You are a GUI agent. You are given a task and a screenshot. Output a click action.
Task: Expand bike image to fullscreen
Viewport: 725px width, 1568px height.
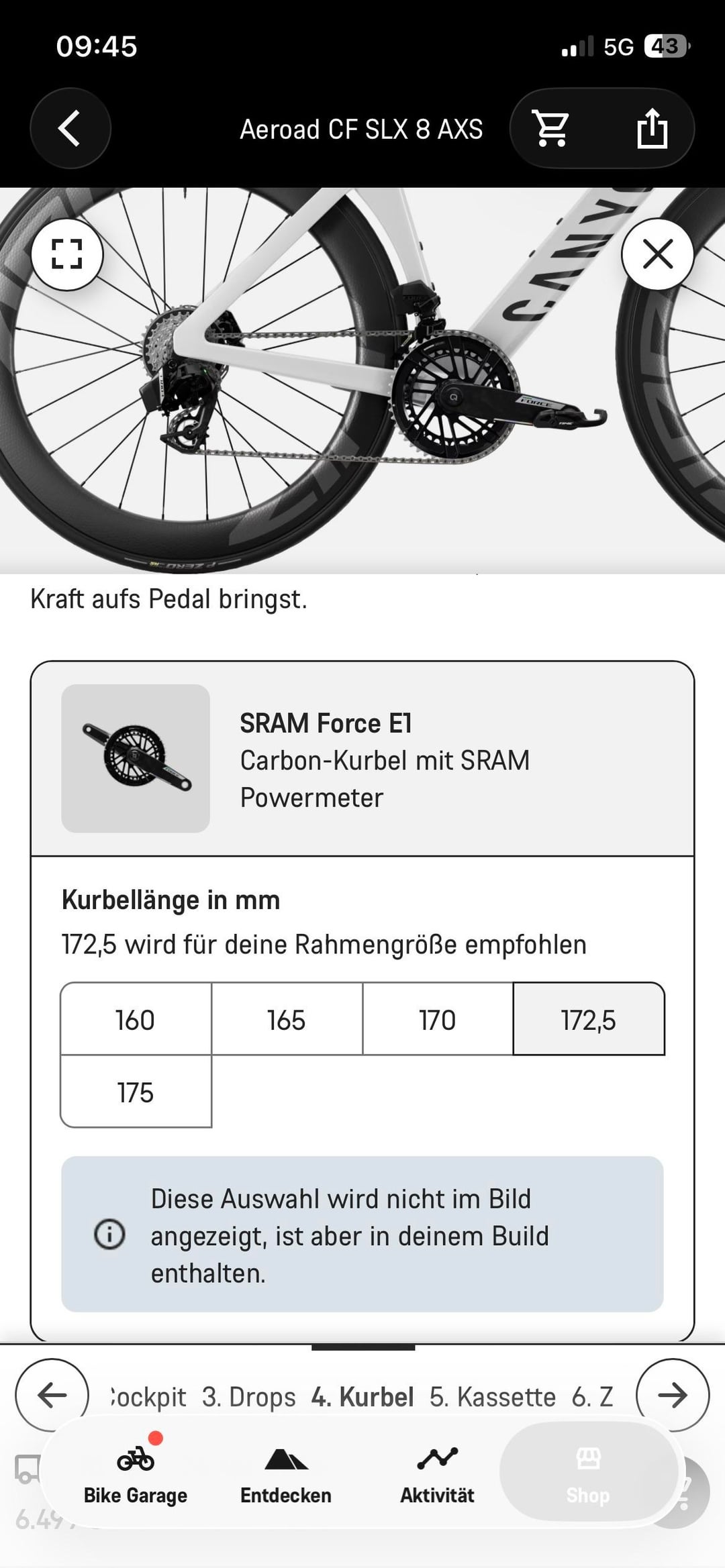(66, 254)
